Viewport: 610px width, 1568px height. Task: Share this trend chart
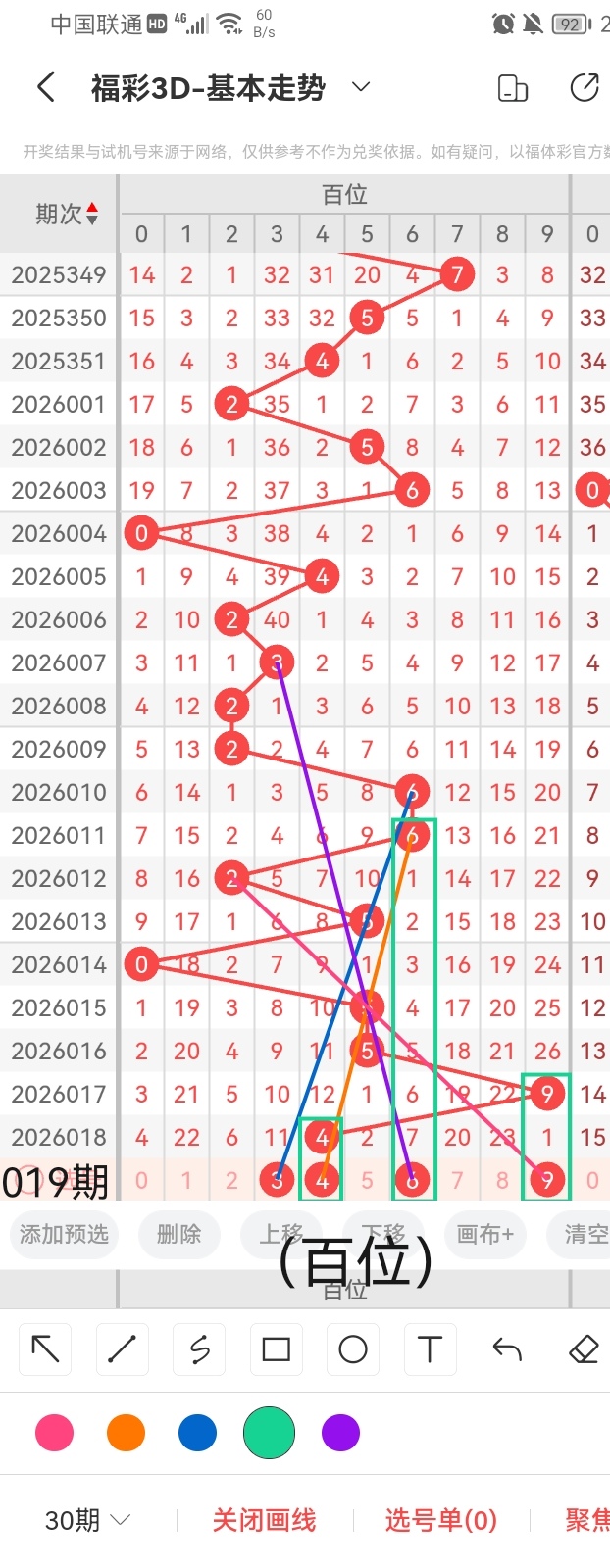click(585, 88)
